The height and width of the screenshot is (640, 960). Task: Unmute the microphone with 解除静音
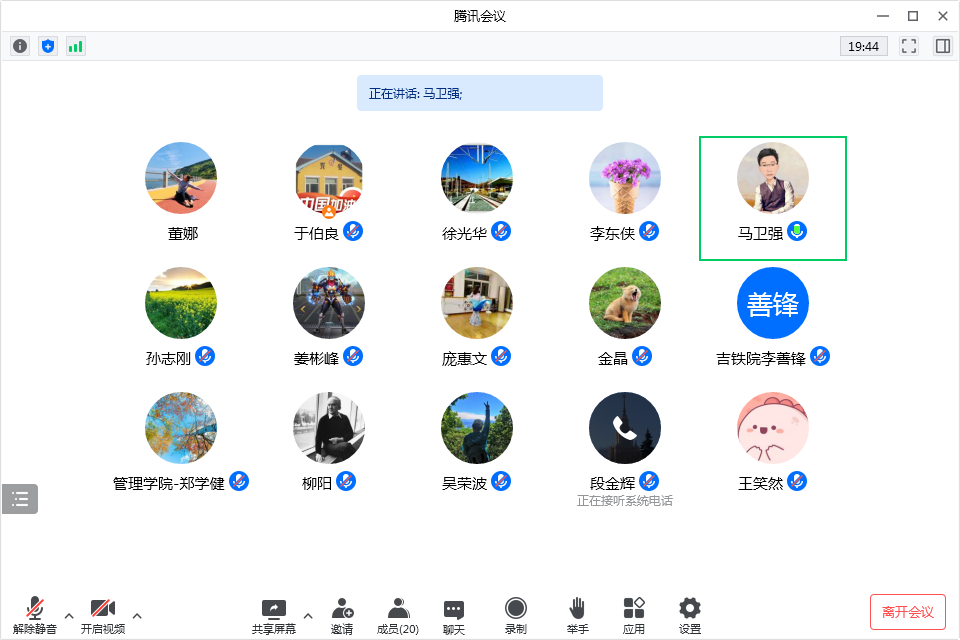35,614
